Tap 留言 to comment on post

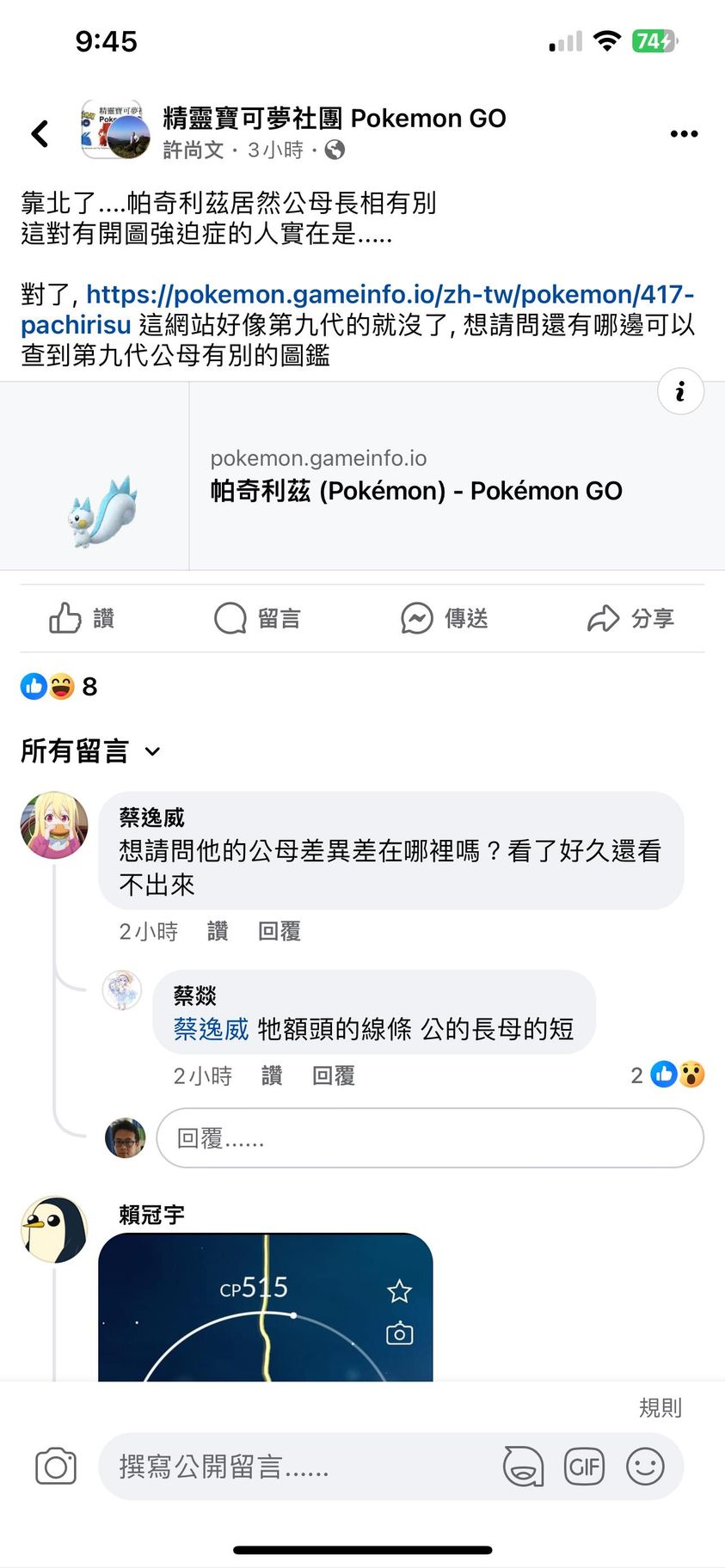[x=257, y=618]
